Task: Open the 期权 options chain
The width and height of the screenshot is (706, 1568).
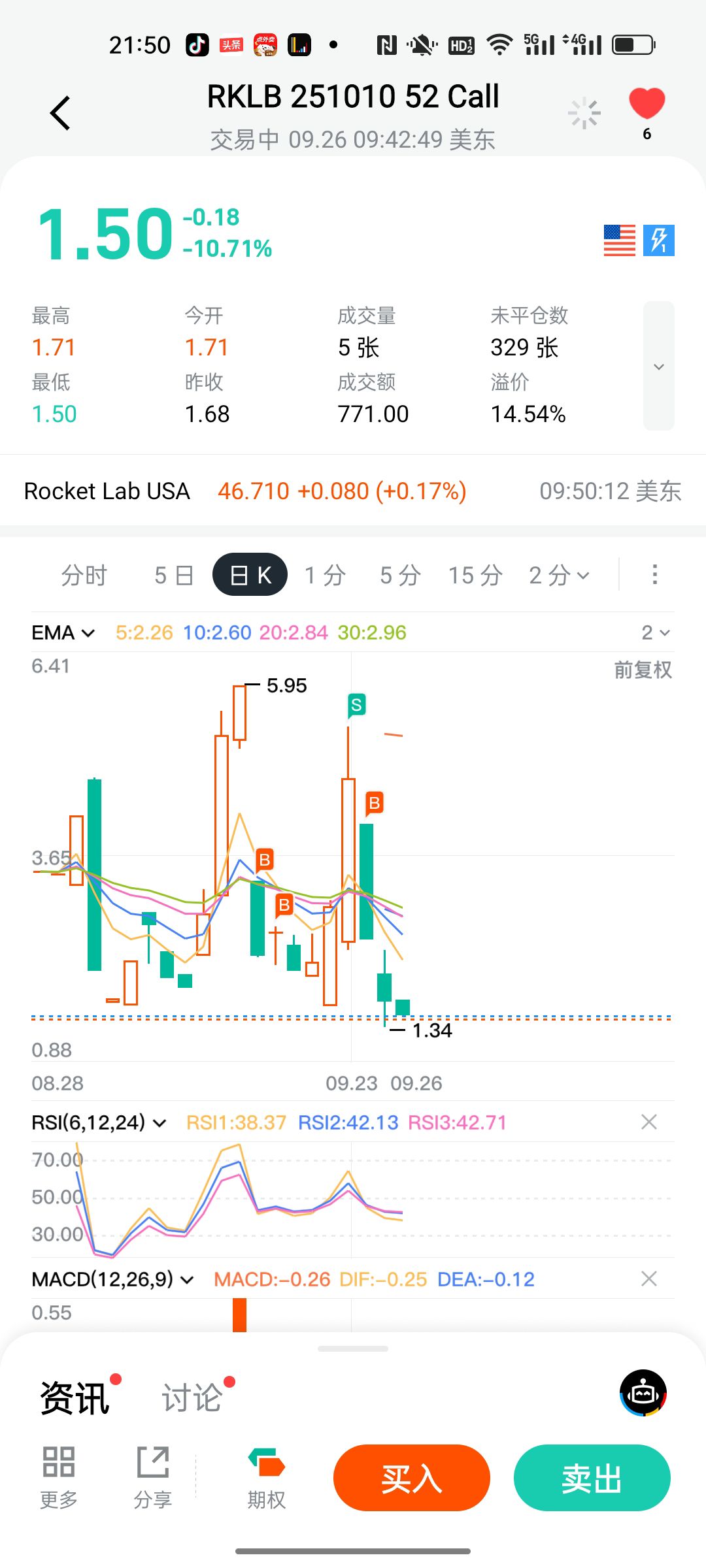Action: (267, 1478)
